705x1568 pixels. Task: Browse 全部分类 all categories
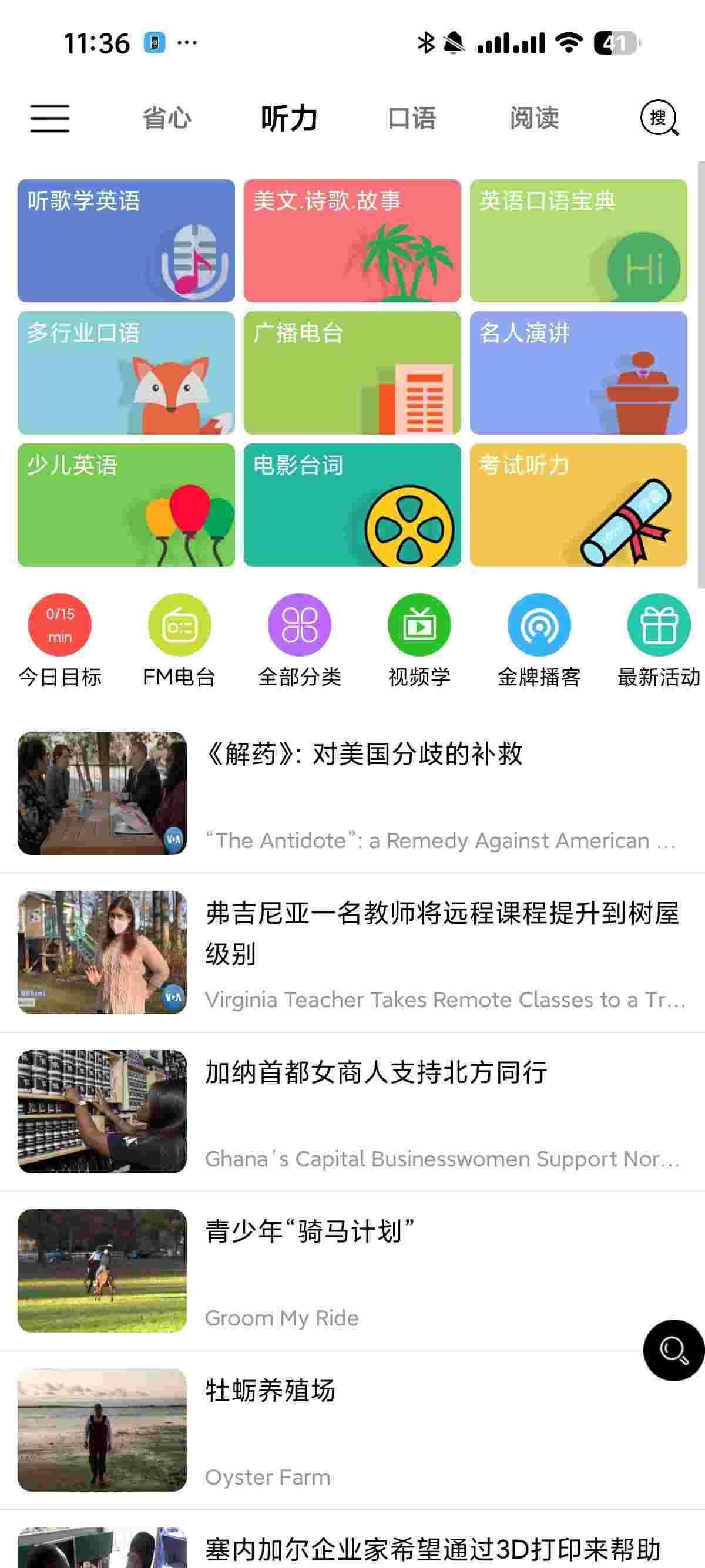point(300,639)
